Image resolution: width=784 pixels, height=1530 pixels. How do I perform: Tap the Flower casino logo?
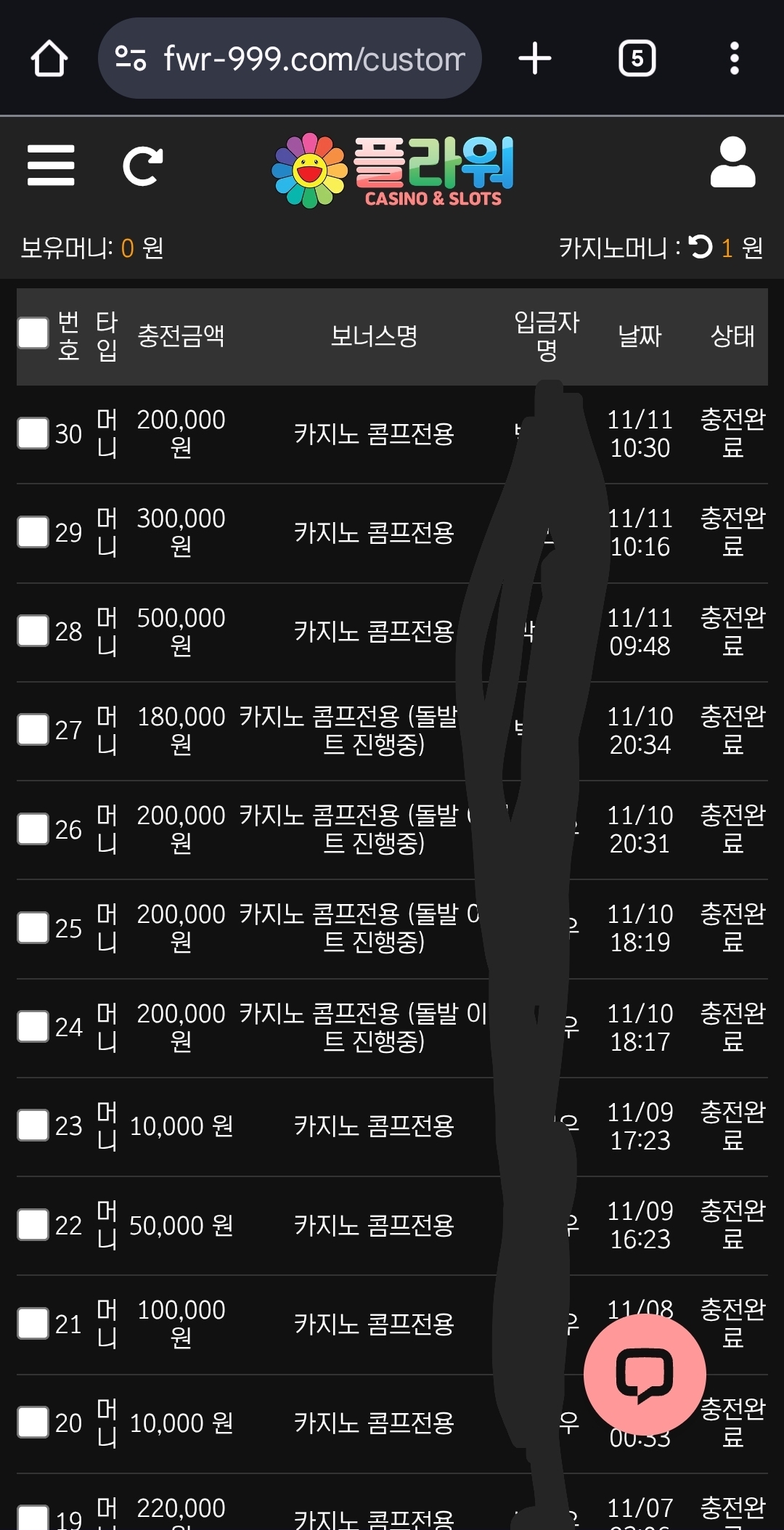click(393, 170)
